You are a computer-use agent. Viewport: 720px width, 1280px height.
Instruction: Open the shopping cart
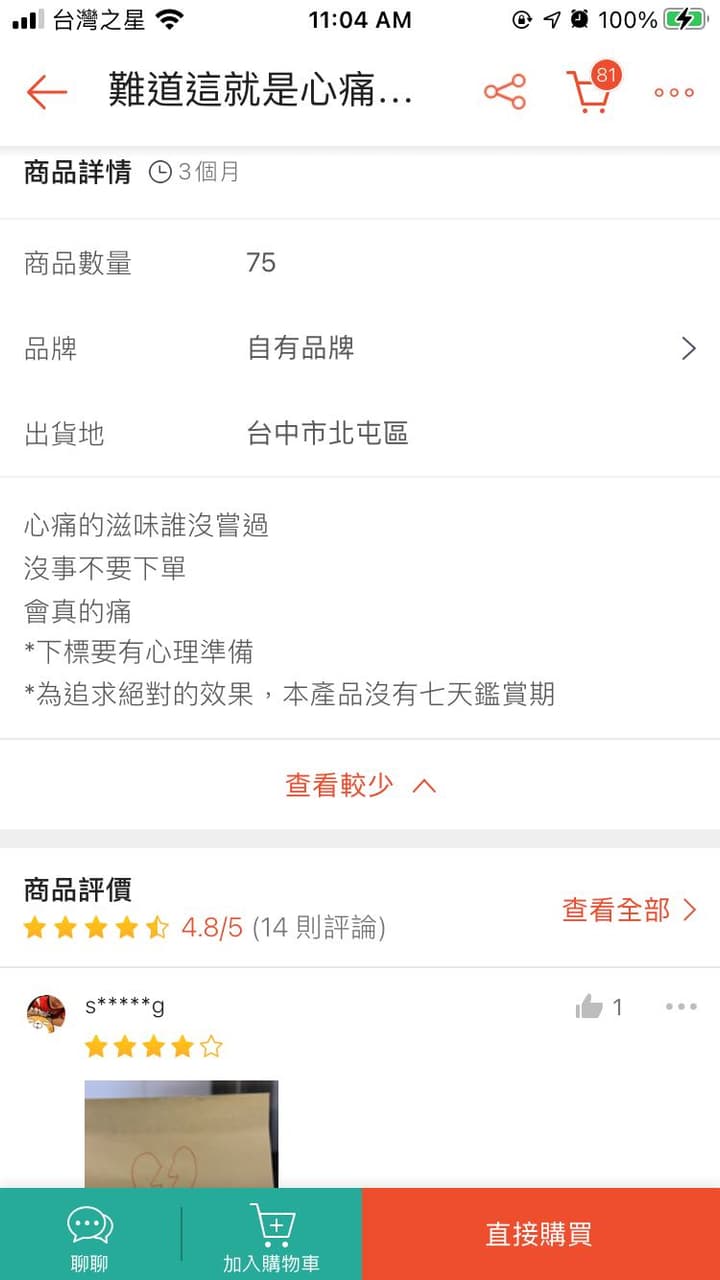590,90
